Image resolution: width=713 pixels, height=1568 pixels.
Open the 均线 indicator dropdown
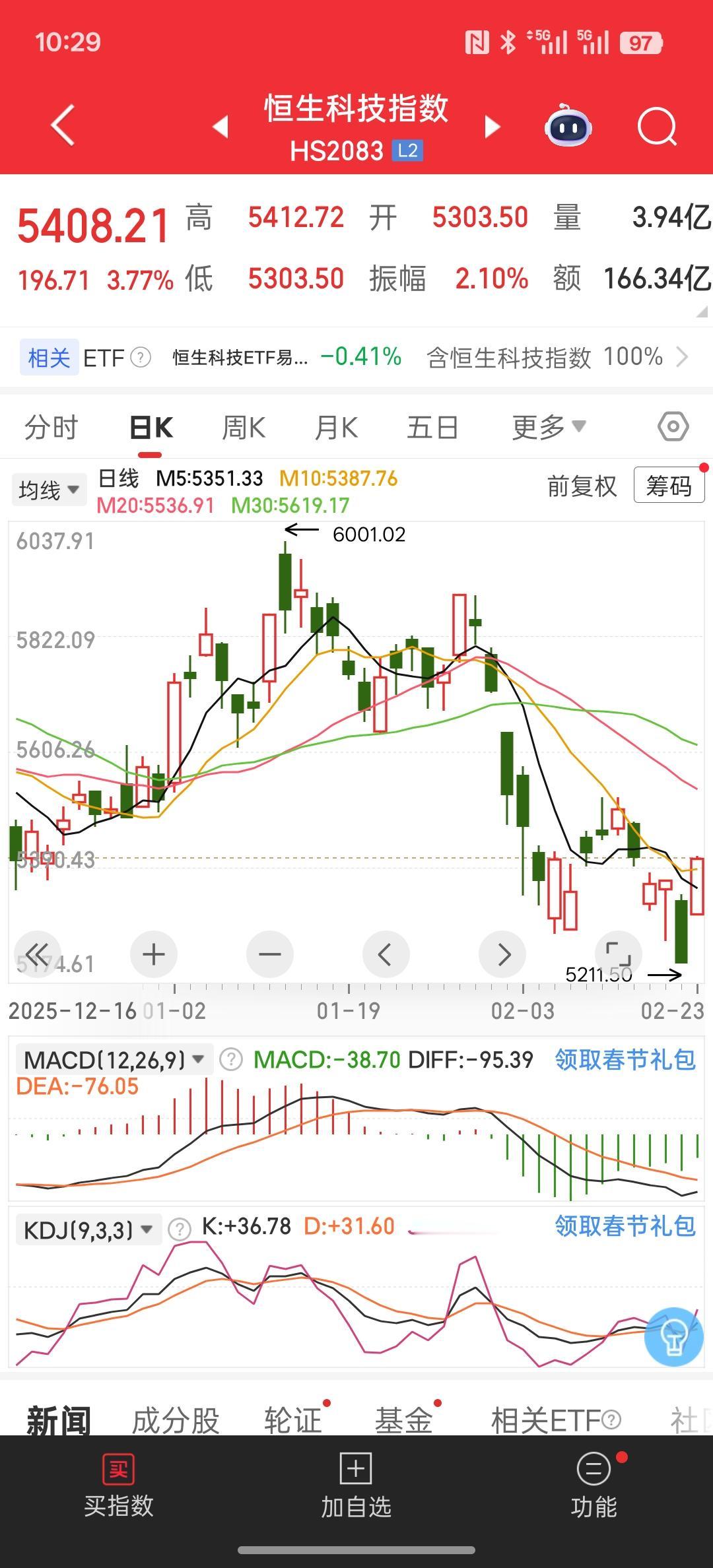(49, 490)
